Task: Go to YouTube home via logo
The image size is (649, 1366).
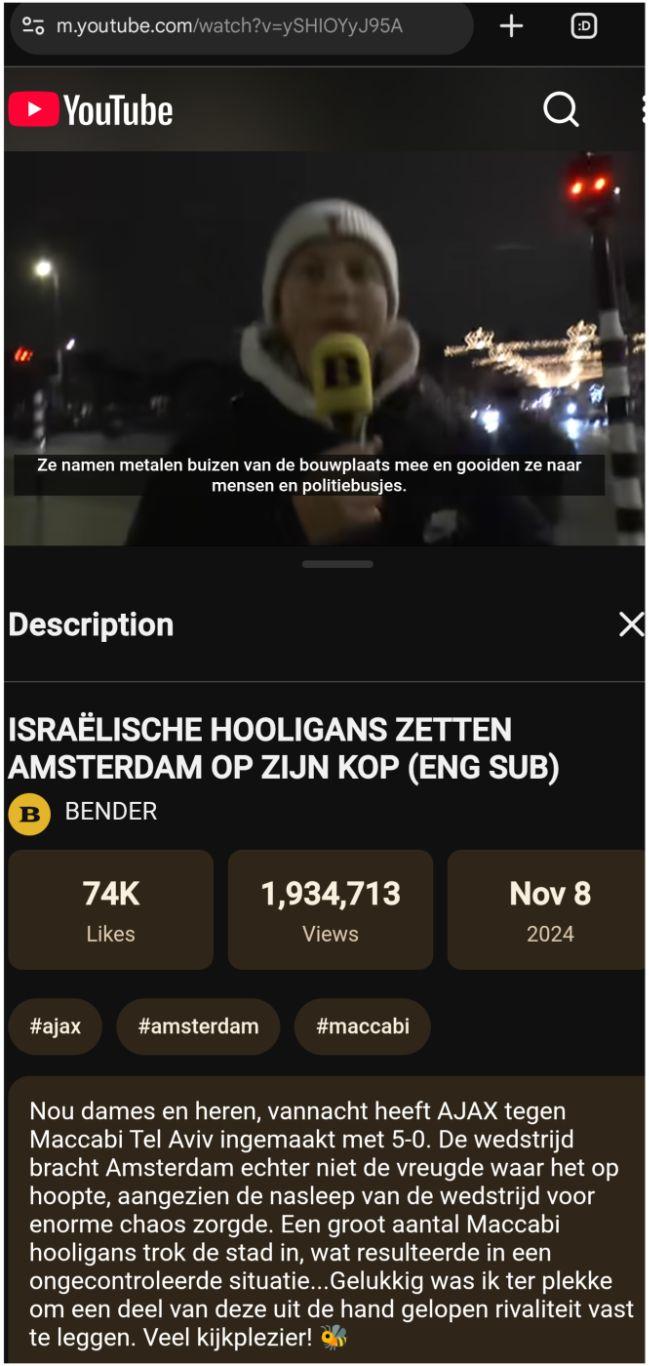Action: click(91, 110)
